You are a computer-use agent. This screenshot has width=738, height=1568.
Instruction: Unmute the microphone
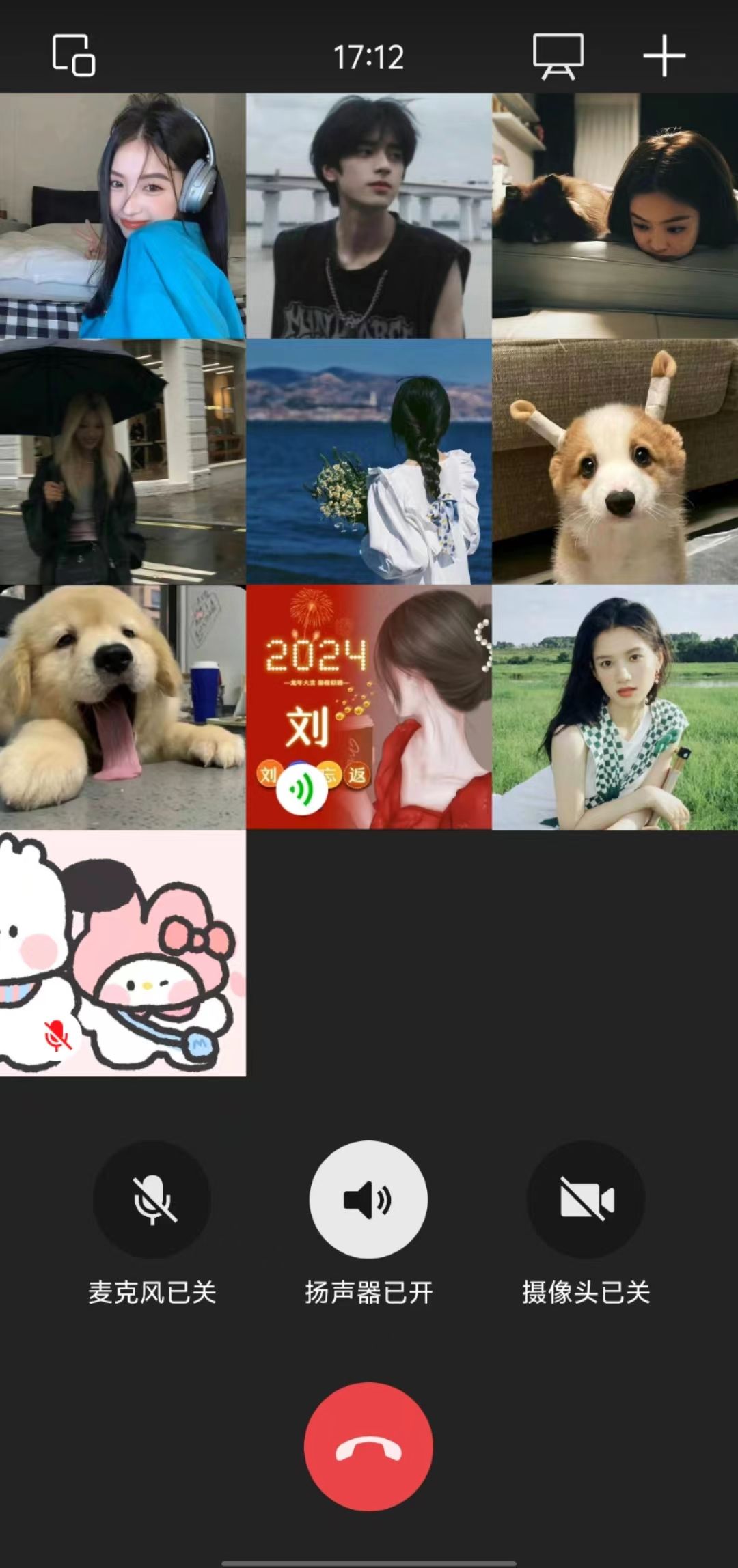click(152, 1199)
